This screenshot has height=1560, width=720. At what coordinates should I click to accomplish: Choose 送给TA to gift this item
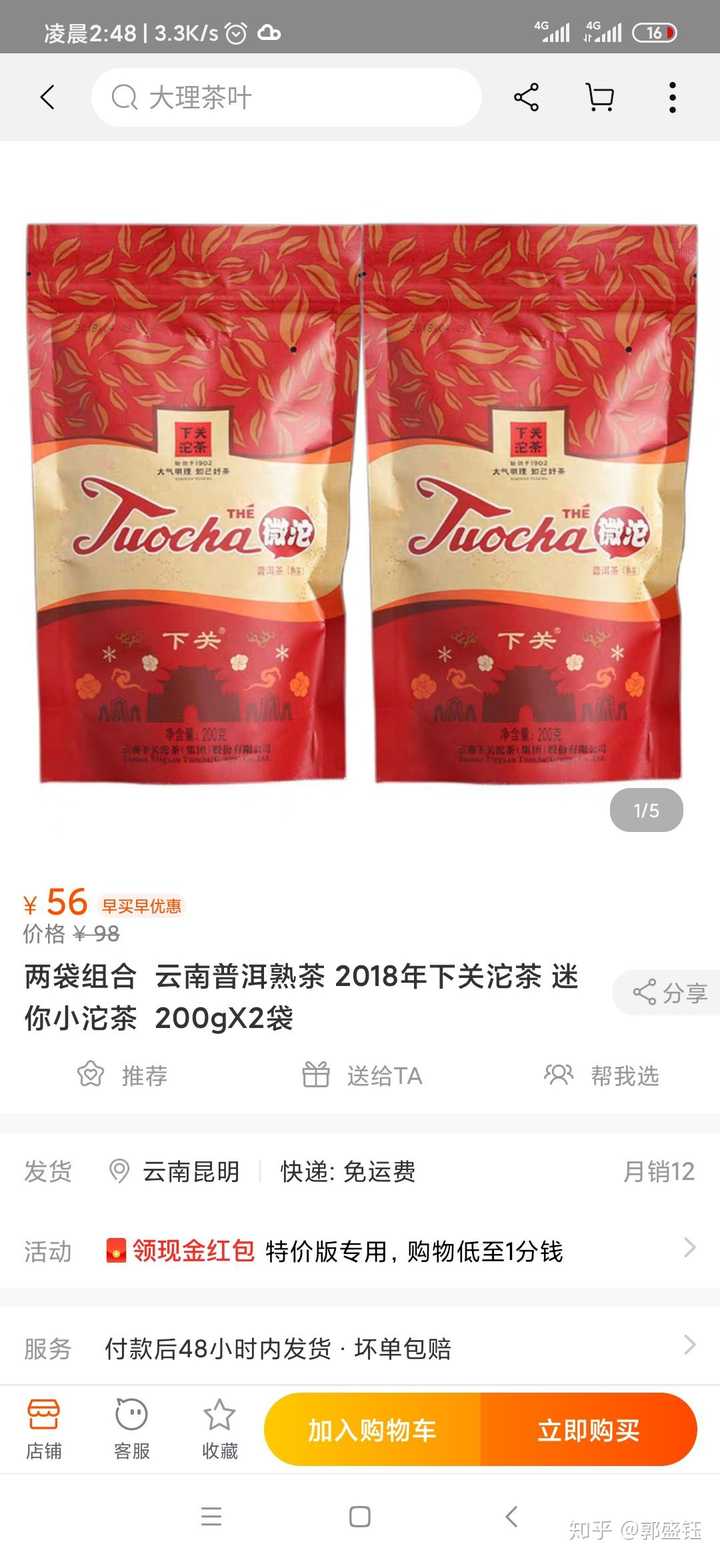(362, 1075)
